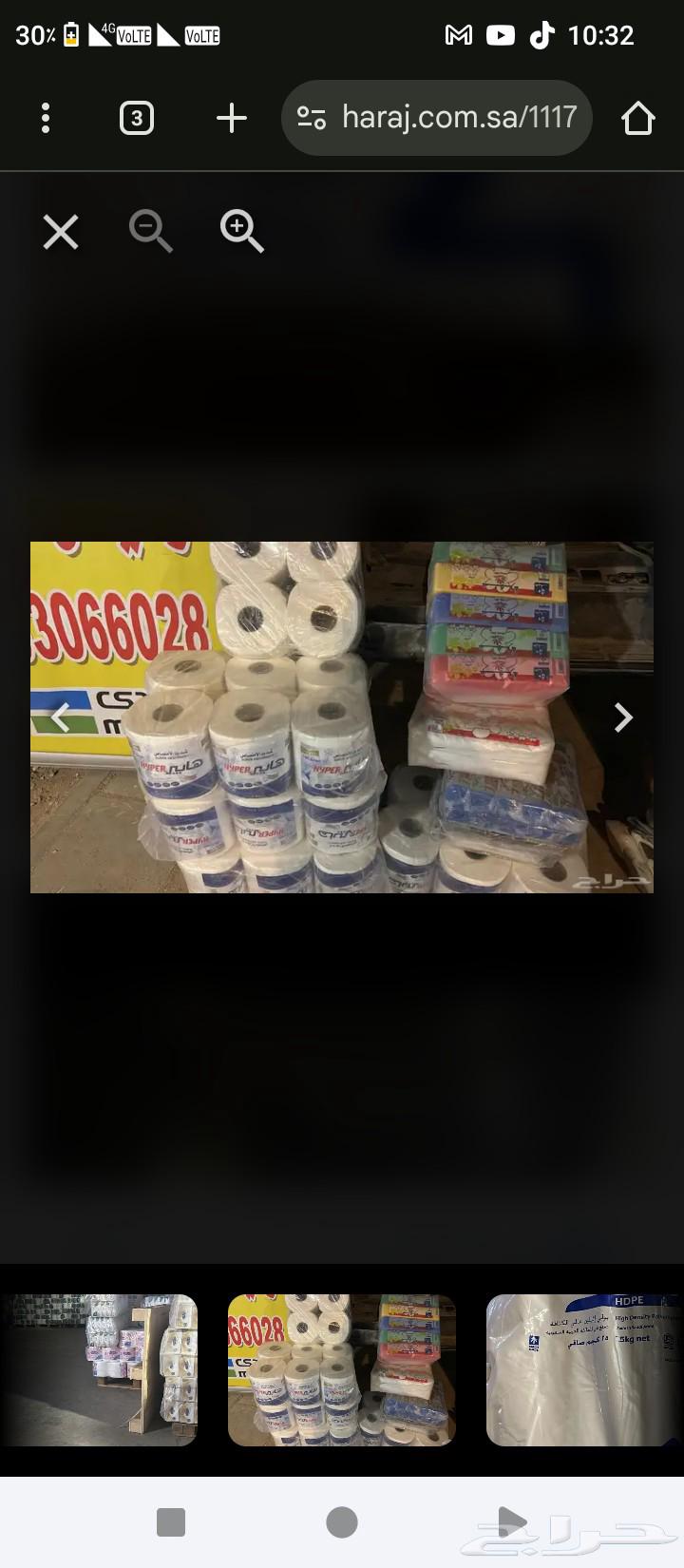
Task: Open the tab switcher showing 3 tabs
Action: pos(136,118)
